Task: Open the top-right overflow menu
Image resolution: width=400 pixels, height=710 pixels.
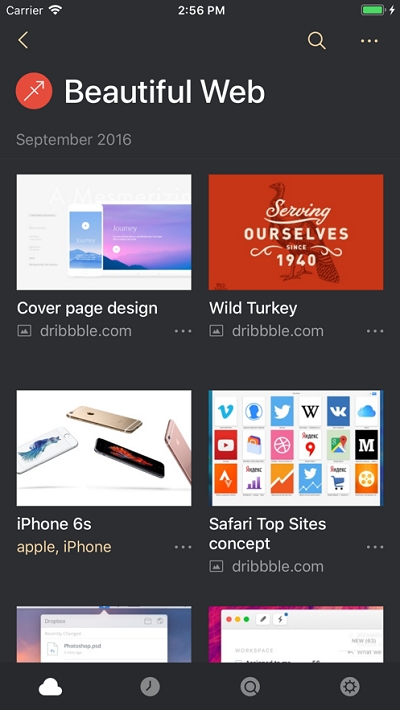Action: [369, 41]
